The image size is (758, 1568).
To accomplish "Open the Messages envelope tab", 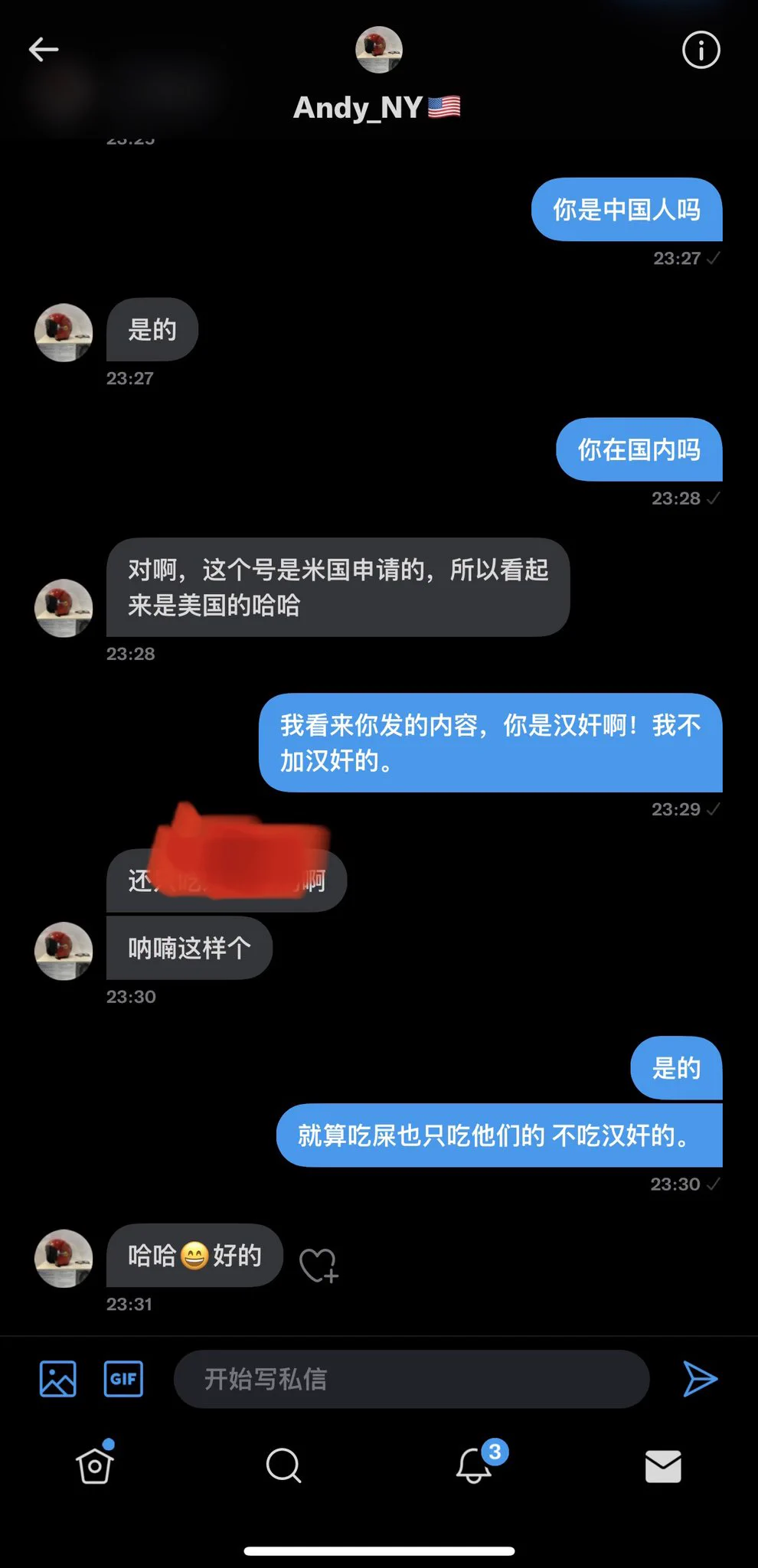I will tap(663, 1465).
